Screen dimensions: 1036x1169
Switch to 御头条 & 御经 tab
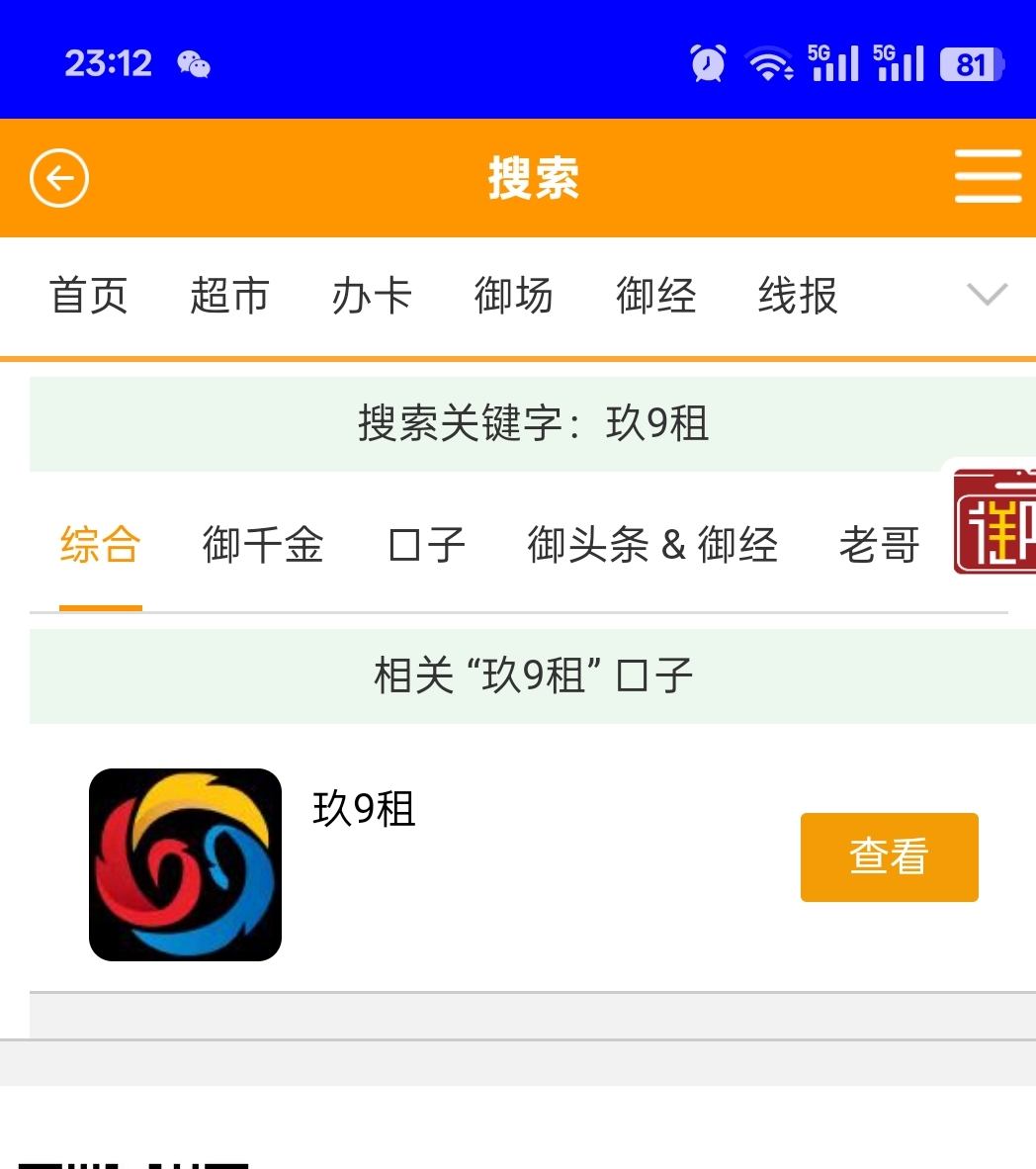(x=652, y=545)
